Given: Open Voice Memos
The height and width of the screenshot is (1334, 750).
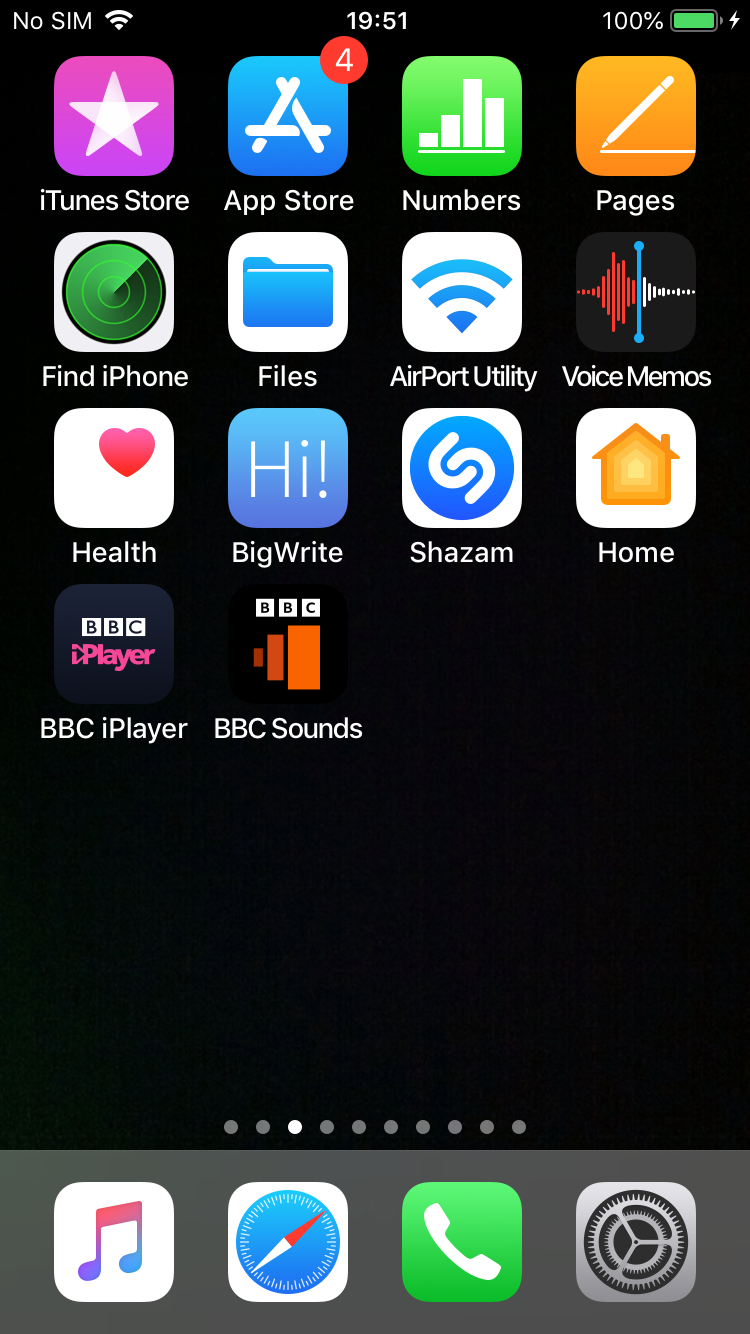Looking at the screenshot, I should (636, 292).
